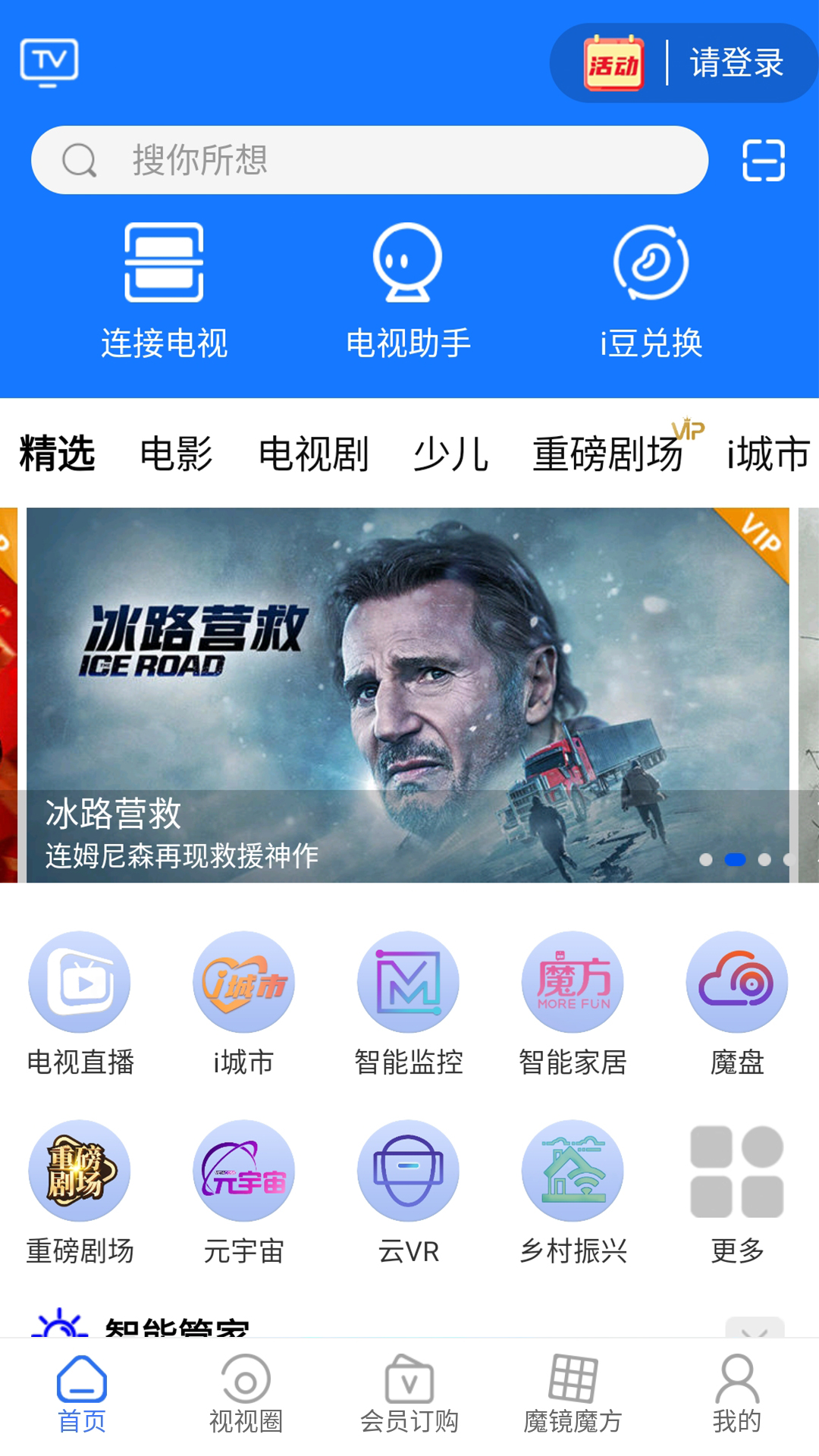
Task: Tap 更多 to see more services
Action: coord(736,1170)
